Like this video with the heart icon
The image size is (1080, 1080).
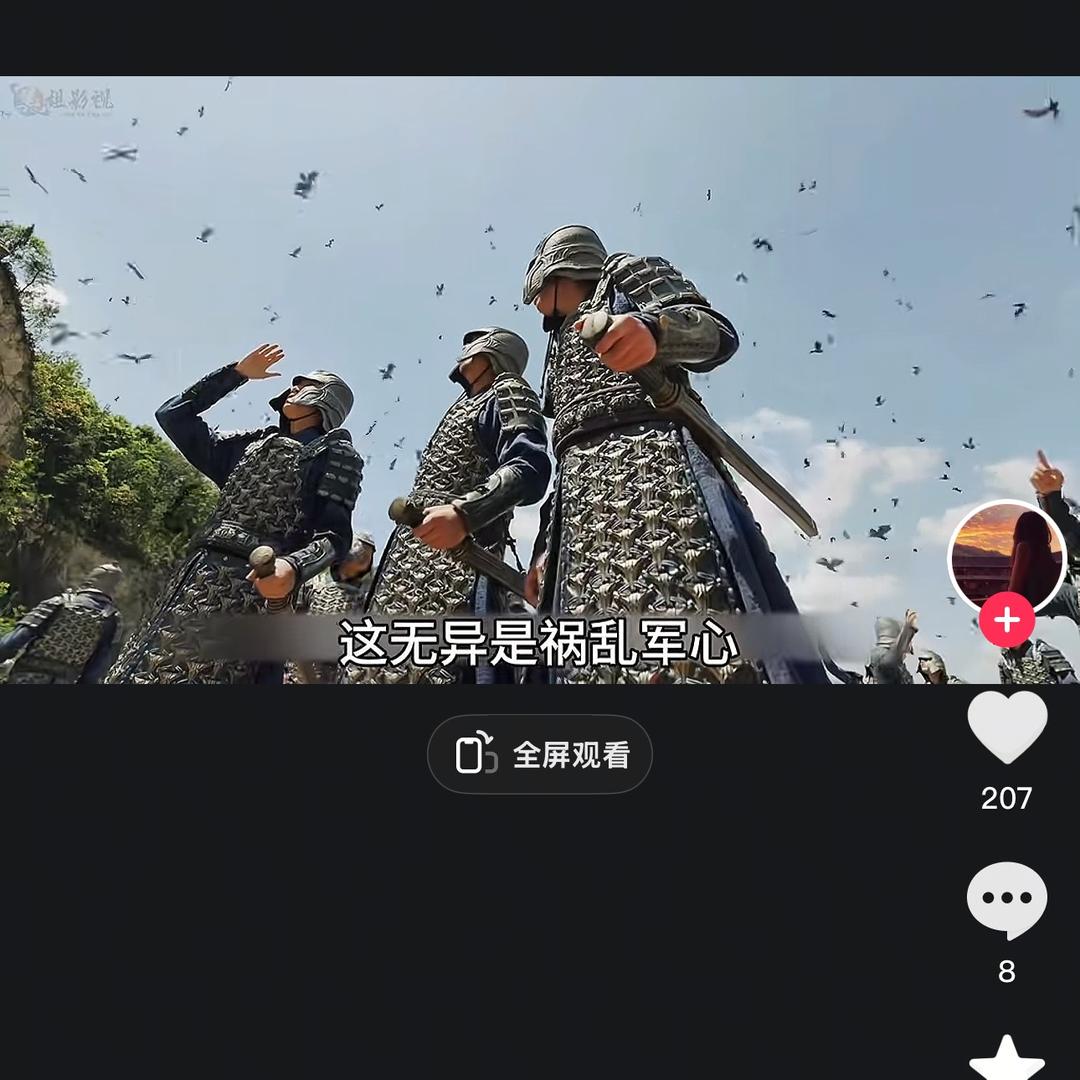point(1007,727)
